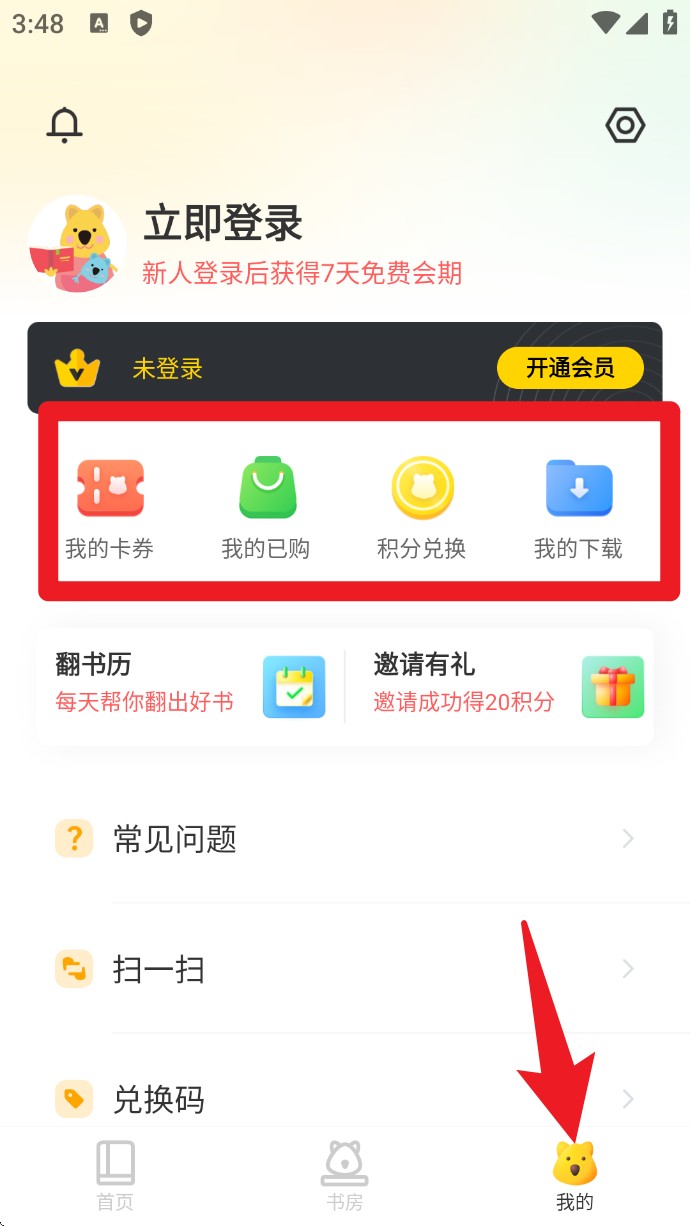Viewport: 690px width, 1226px height.
Task: Open the notifications bell
Action: (x=65, y=125)
